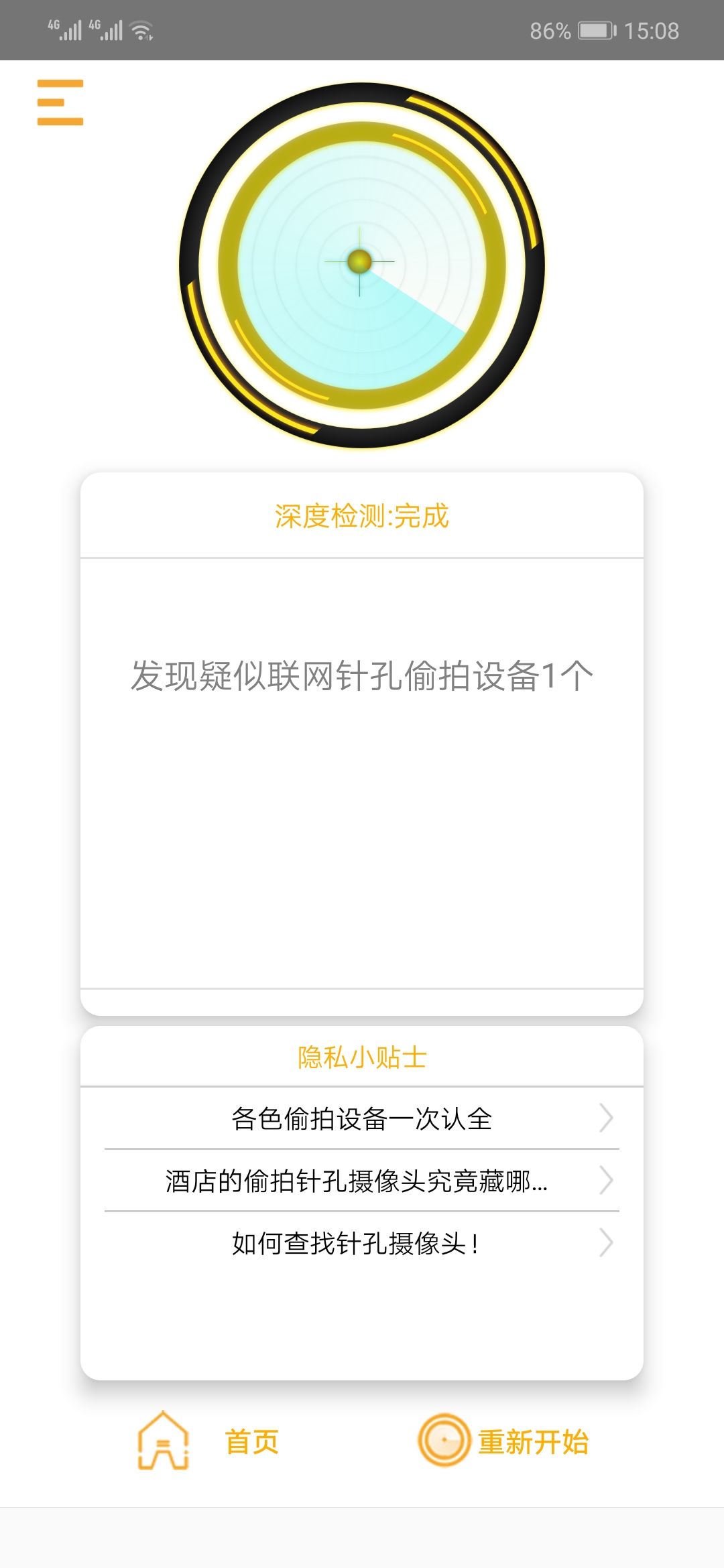Open tip 各色偷拍设备一次认全
Viewport: 724px width, 1568px height.
pos(362,1118)
